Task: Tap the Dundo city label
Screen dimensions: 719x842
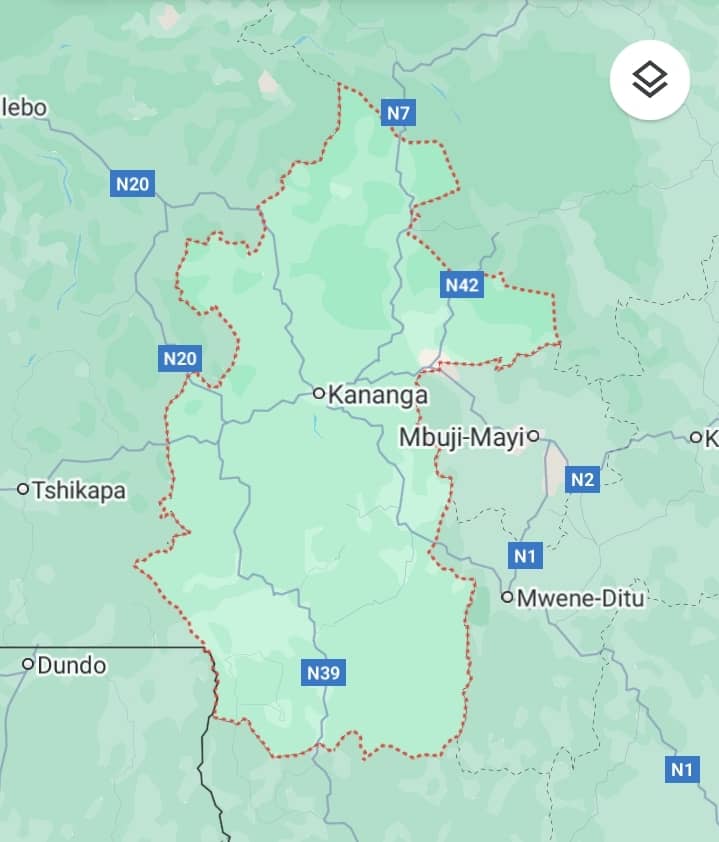Action: point(70,664)
